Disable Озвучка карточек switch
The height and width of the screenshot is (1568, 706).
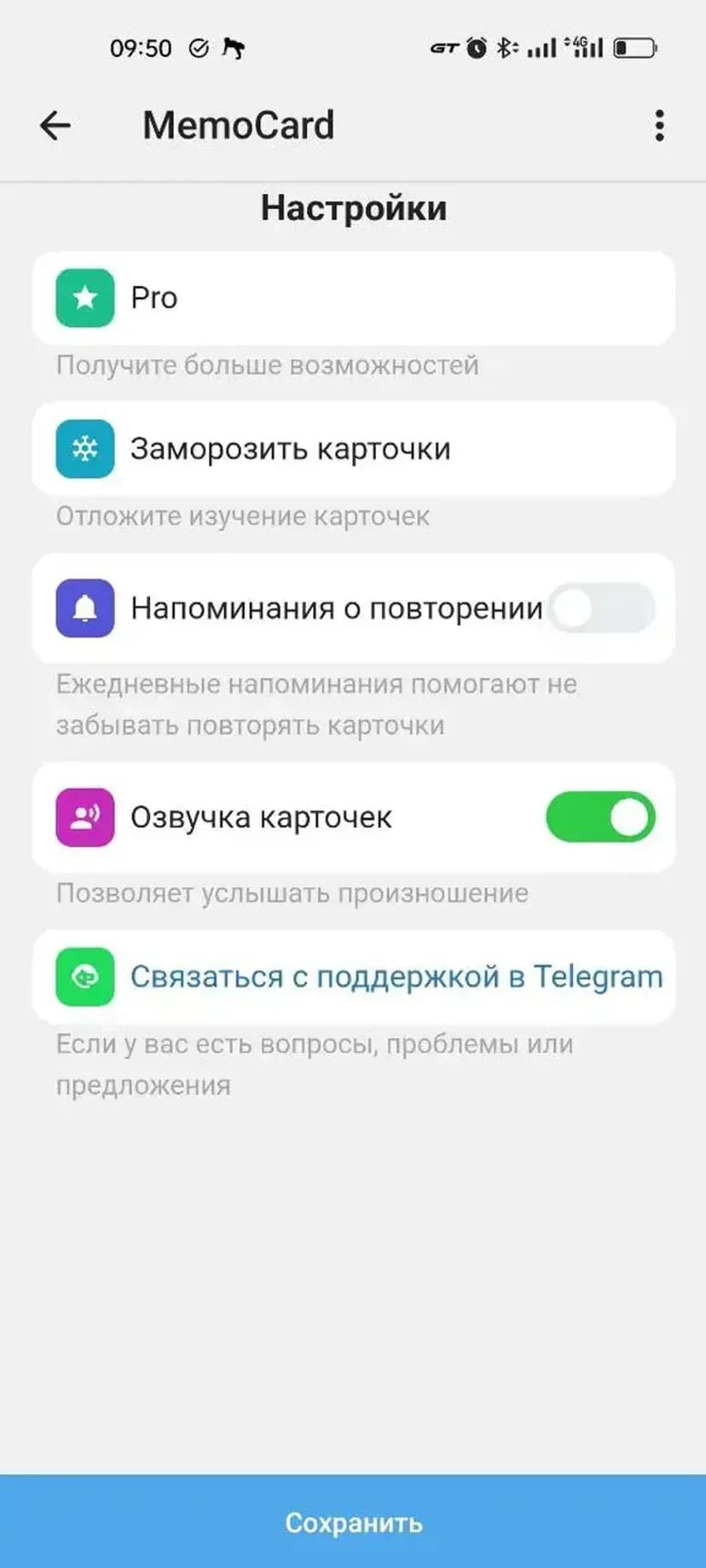click(x=601, y=817)
